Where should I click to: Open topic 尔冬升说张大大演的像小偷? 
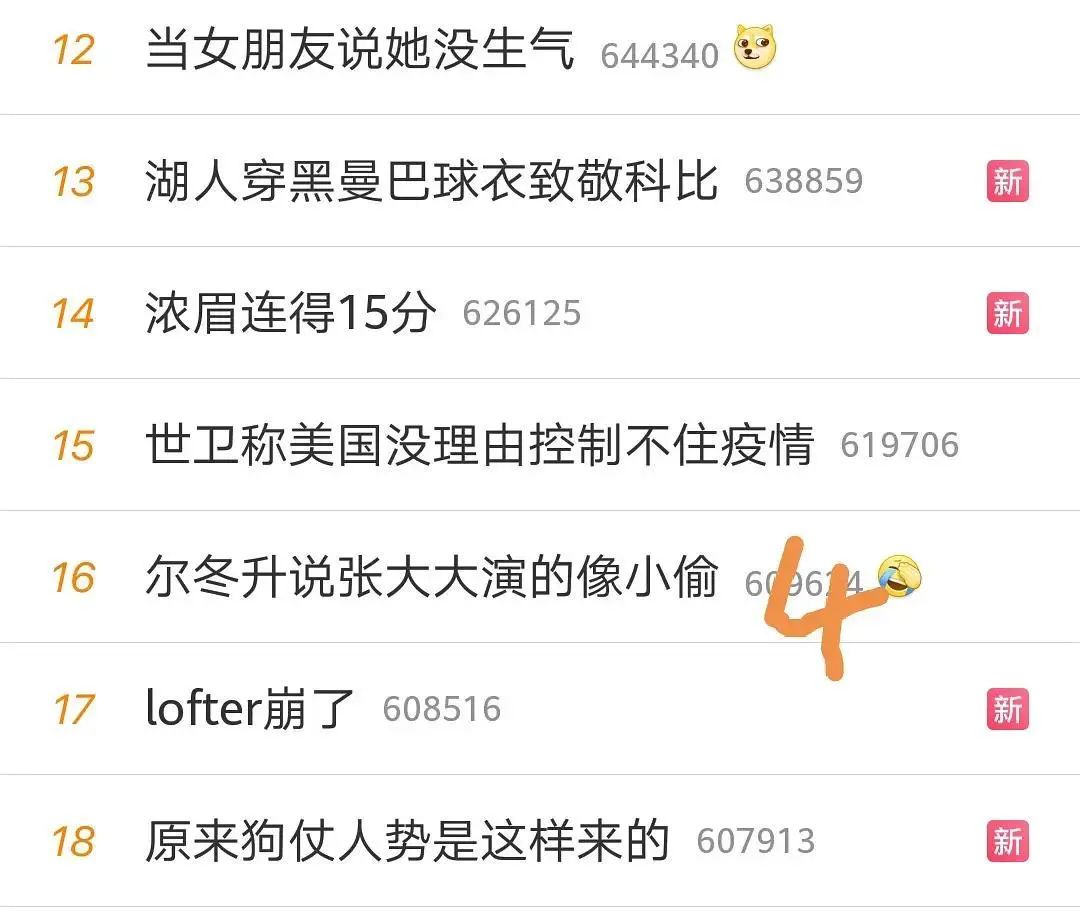point(431,577)
